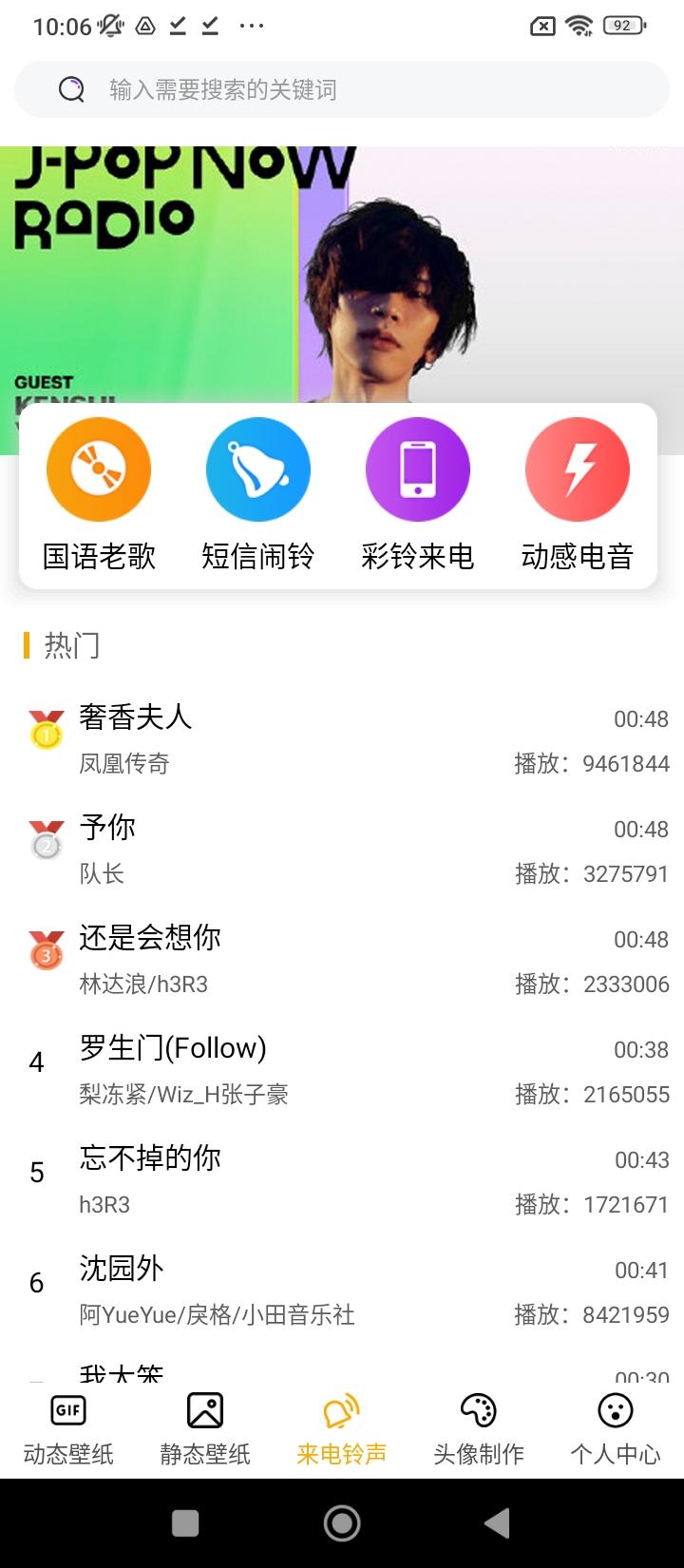This screenshot has width=684, height=1568.
Task: Select the 动感电音 lightning icon
Action: tap(577, 468)
